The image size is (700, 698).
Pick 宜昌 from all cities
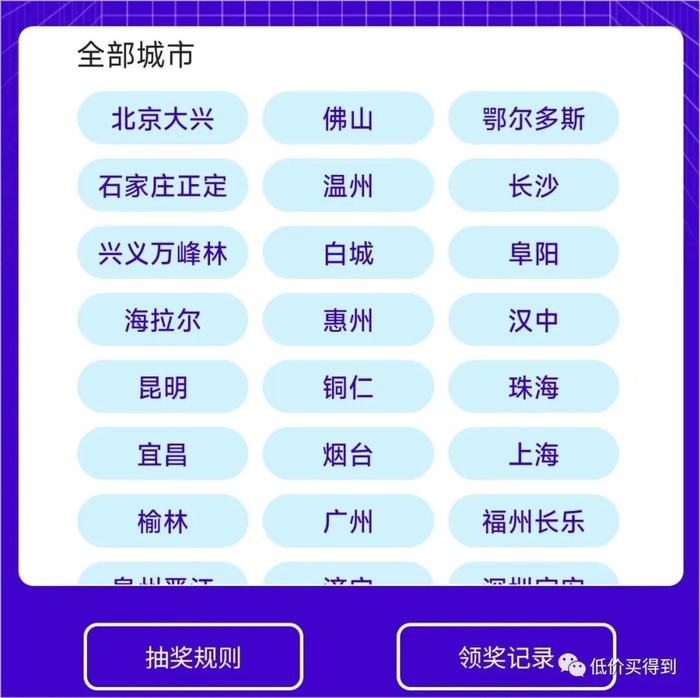tap(162, 454)
